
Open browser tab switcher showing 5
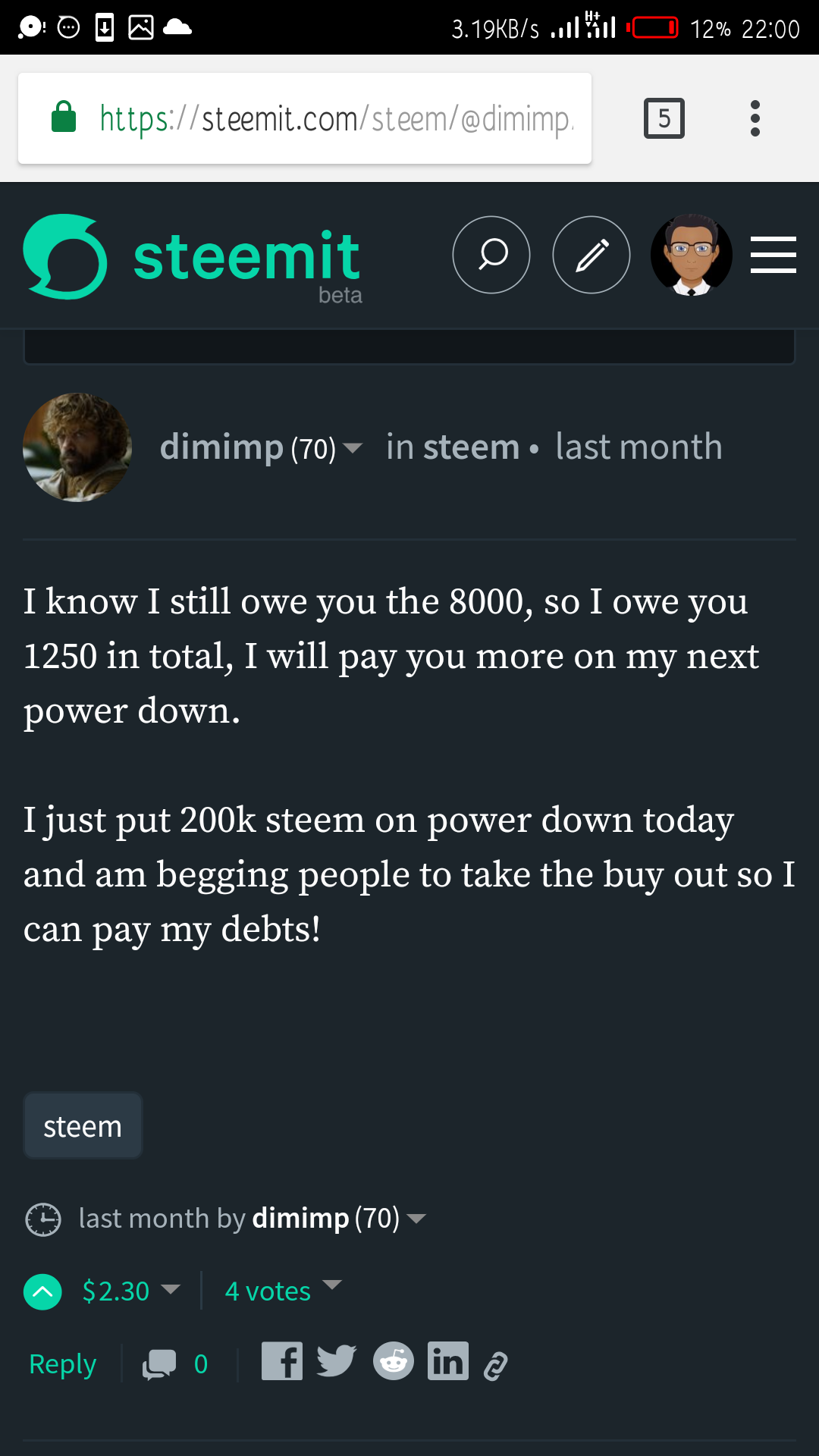pyautogui.click(x=664, y=118)
